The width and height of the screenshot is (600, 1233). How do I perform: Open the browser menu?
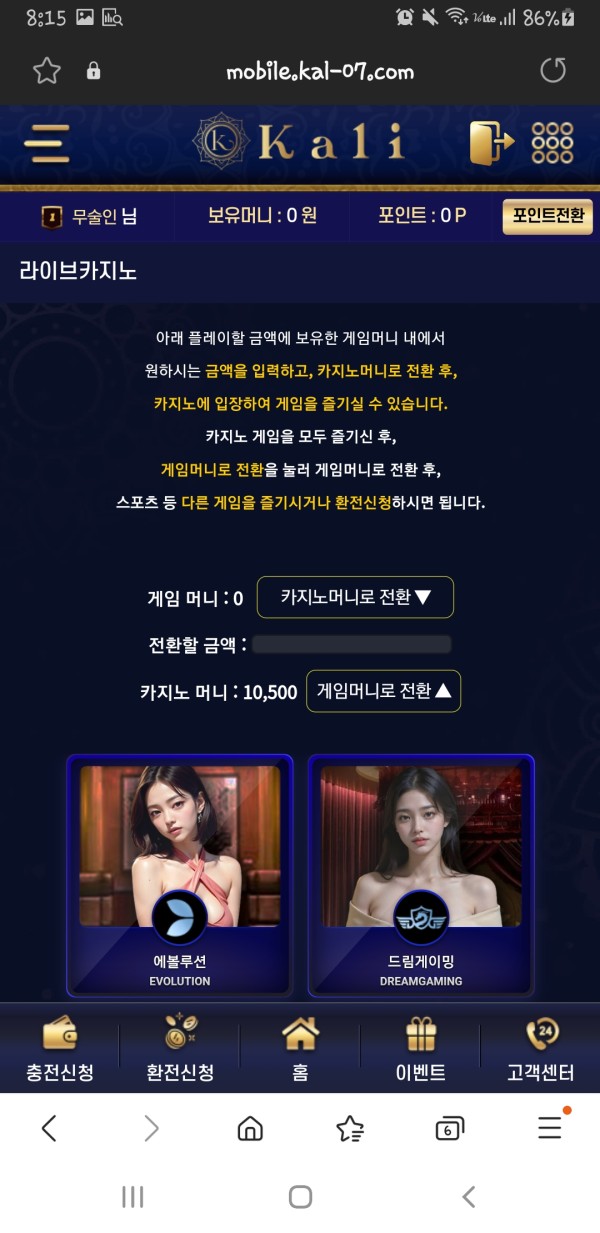click(x=550, y=1129)
